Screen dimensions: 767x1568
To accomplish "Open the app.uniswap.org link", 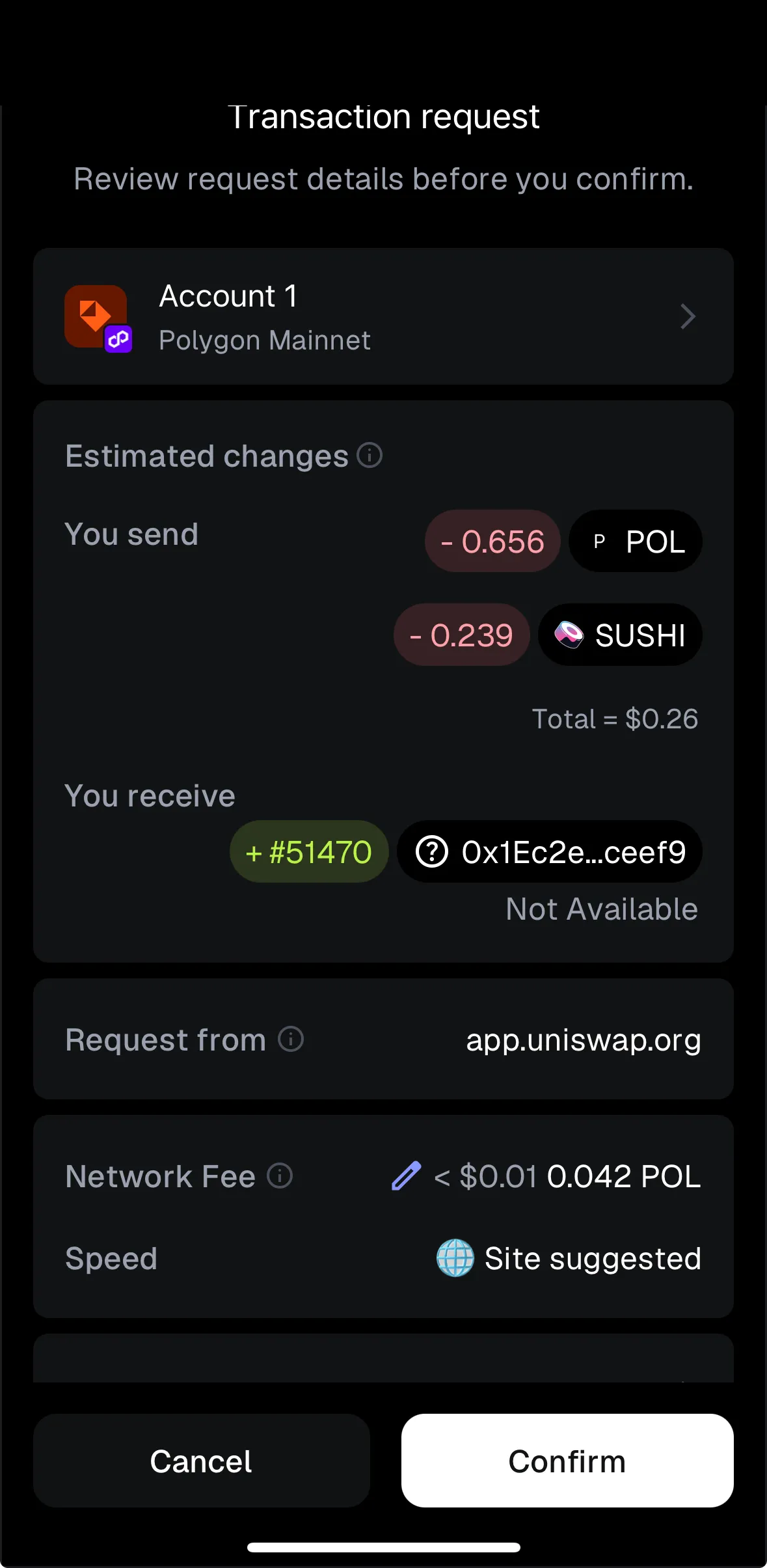I will coord(583,1039).
